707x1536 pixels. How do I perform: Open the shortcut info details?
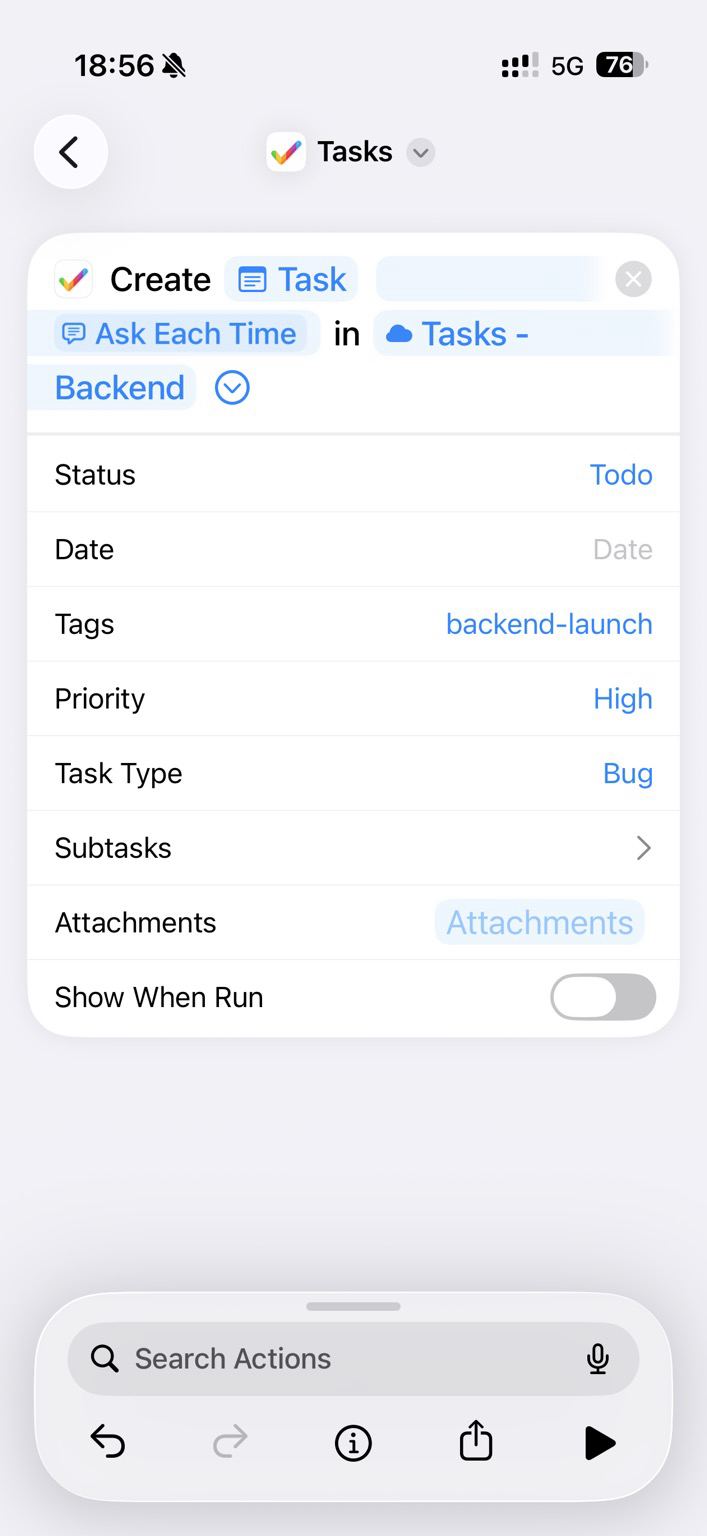point(353,1442)
